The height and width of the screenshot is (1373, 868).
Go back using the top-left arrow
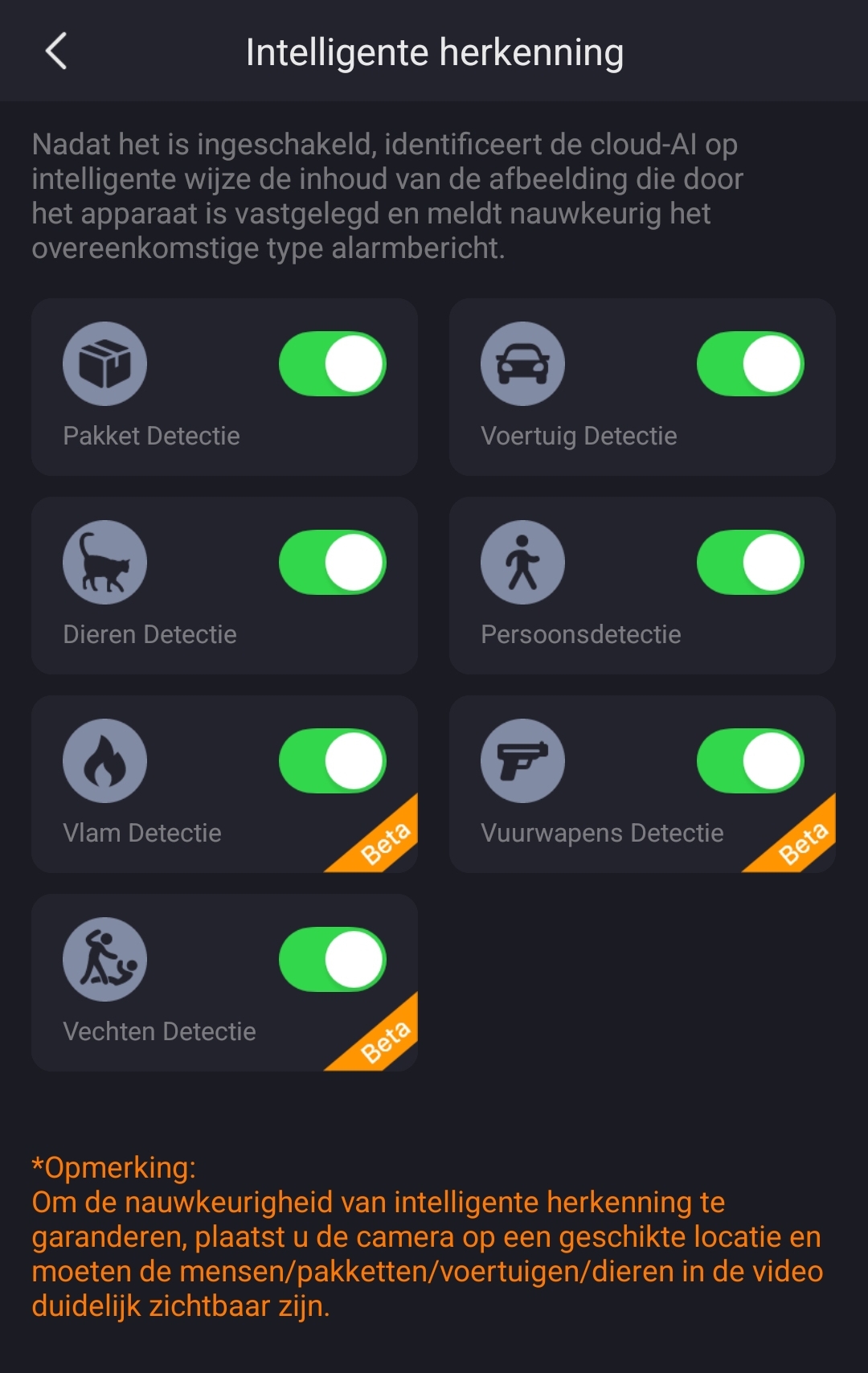coord(56,51)
